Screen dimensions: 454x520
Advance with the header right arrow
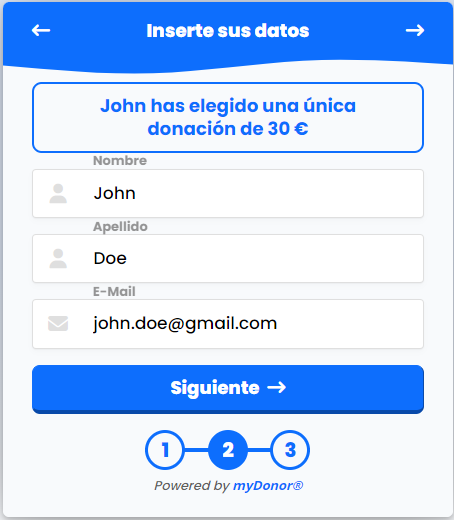415,30
